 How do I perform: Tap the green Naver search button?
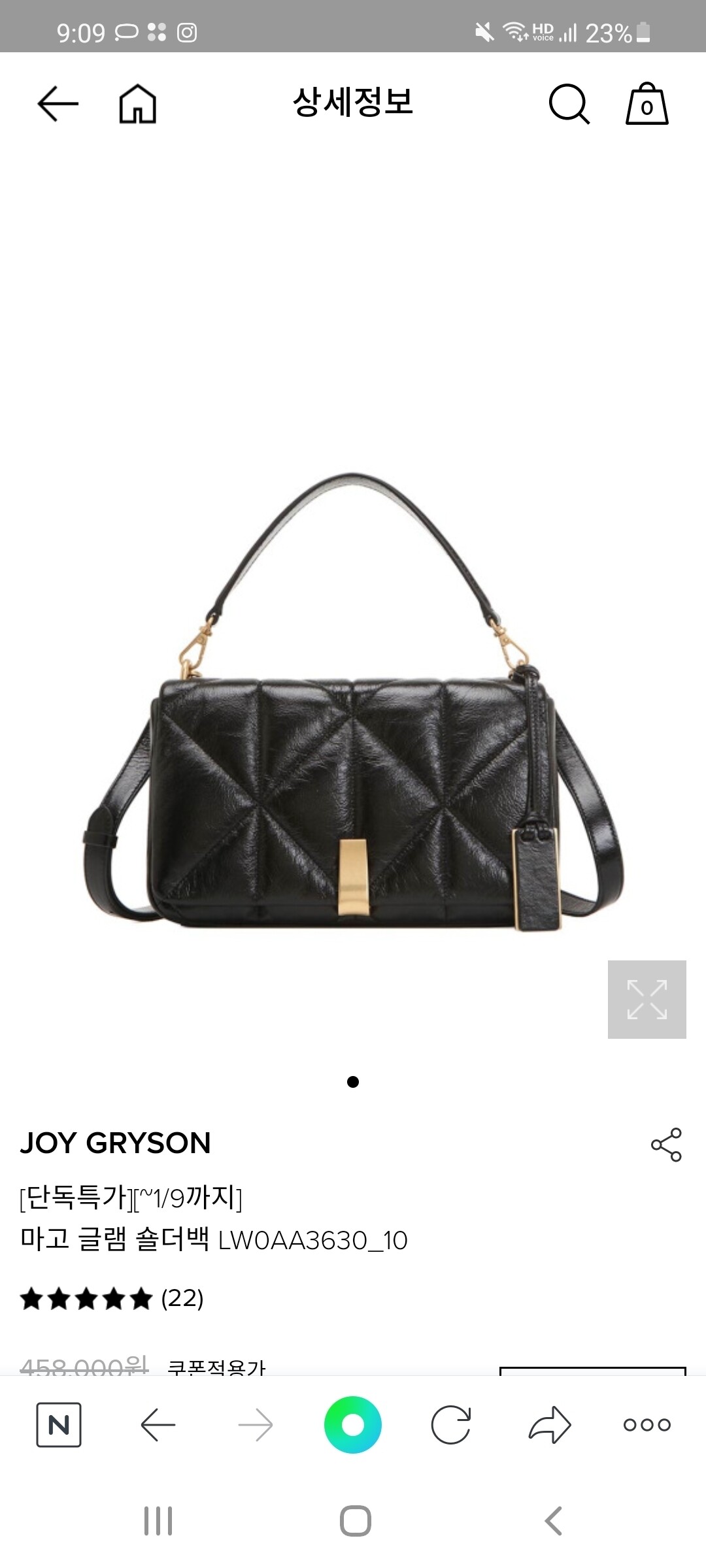tap(353, 1424)
